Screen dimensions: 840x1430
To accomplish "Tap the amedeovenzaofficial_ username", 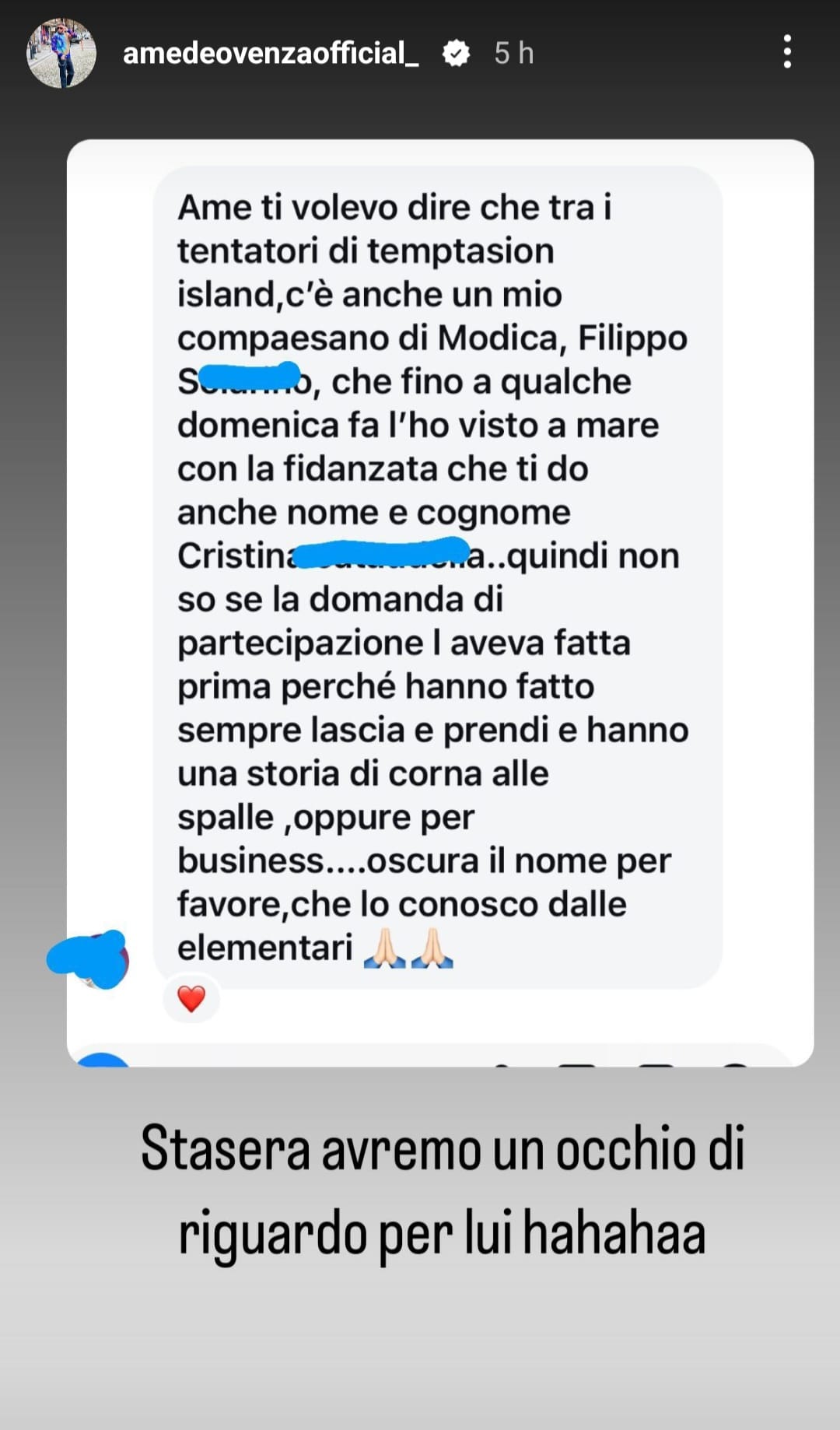I will click(x=271, y=53).
